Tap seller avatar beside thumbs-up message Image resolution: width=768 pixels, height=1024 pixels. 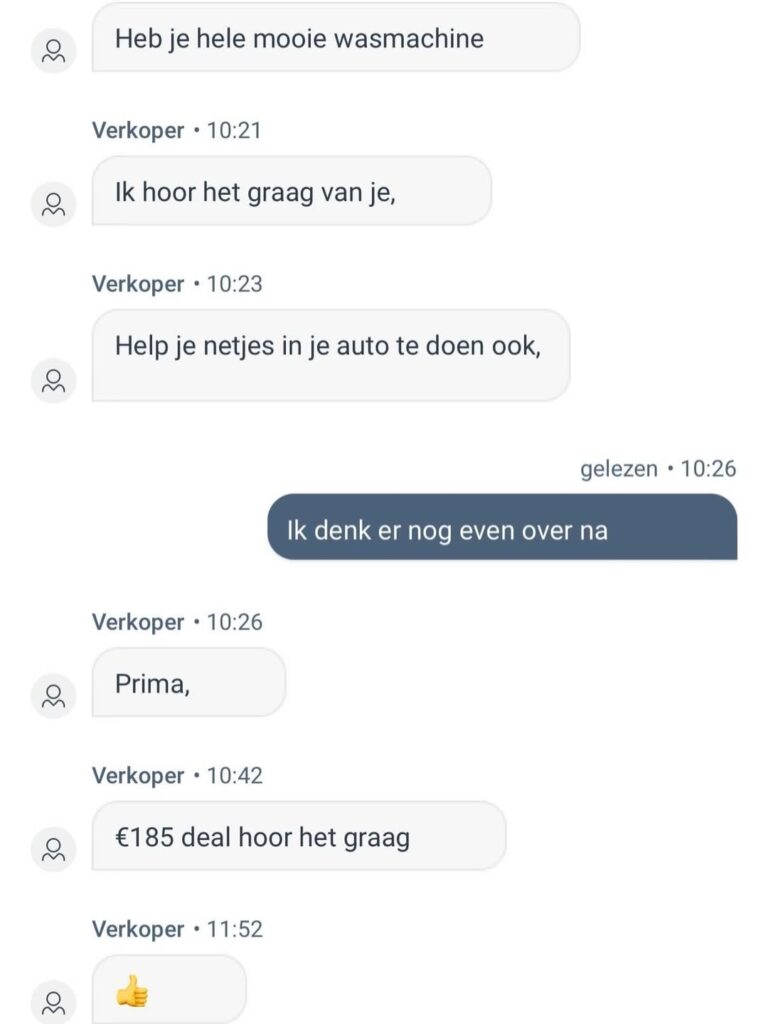tap(54, 1001)
